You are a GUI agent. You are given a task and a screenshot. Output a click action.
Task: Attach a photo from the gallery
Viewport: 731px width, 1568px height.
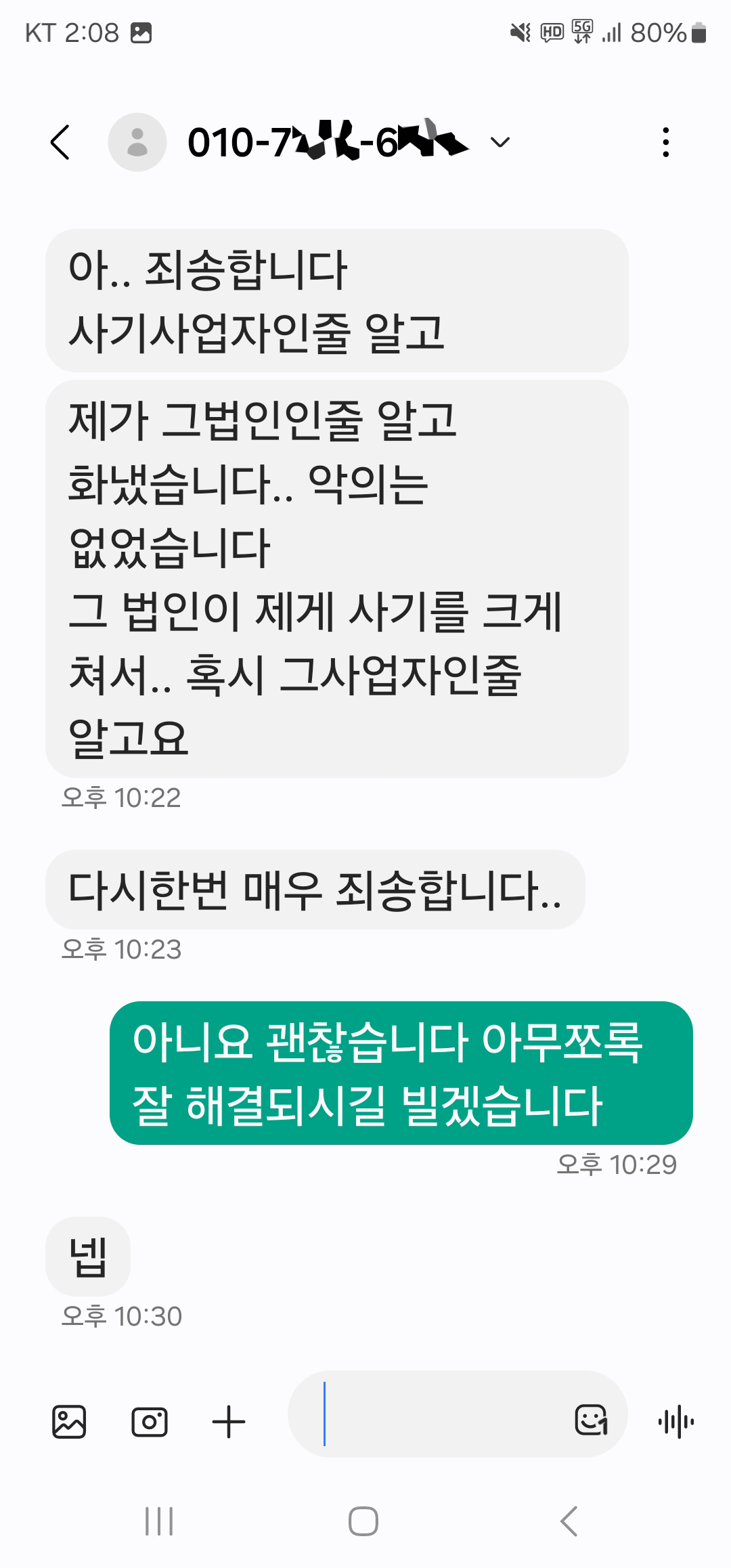point(69,1421)
